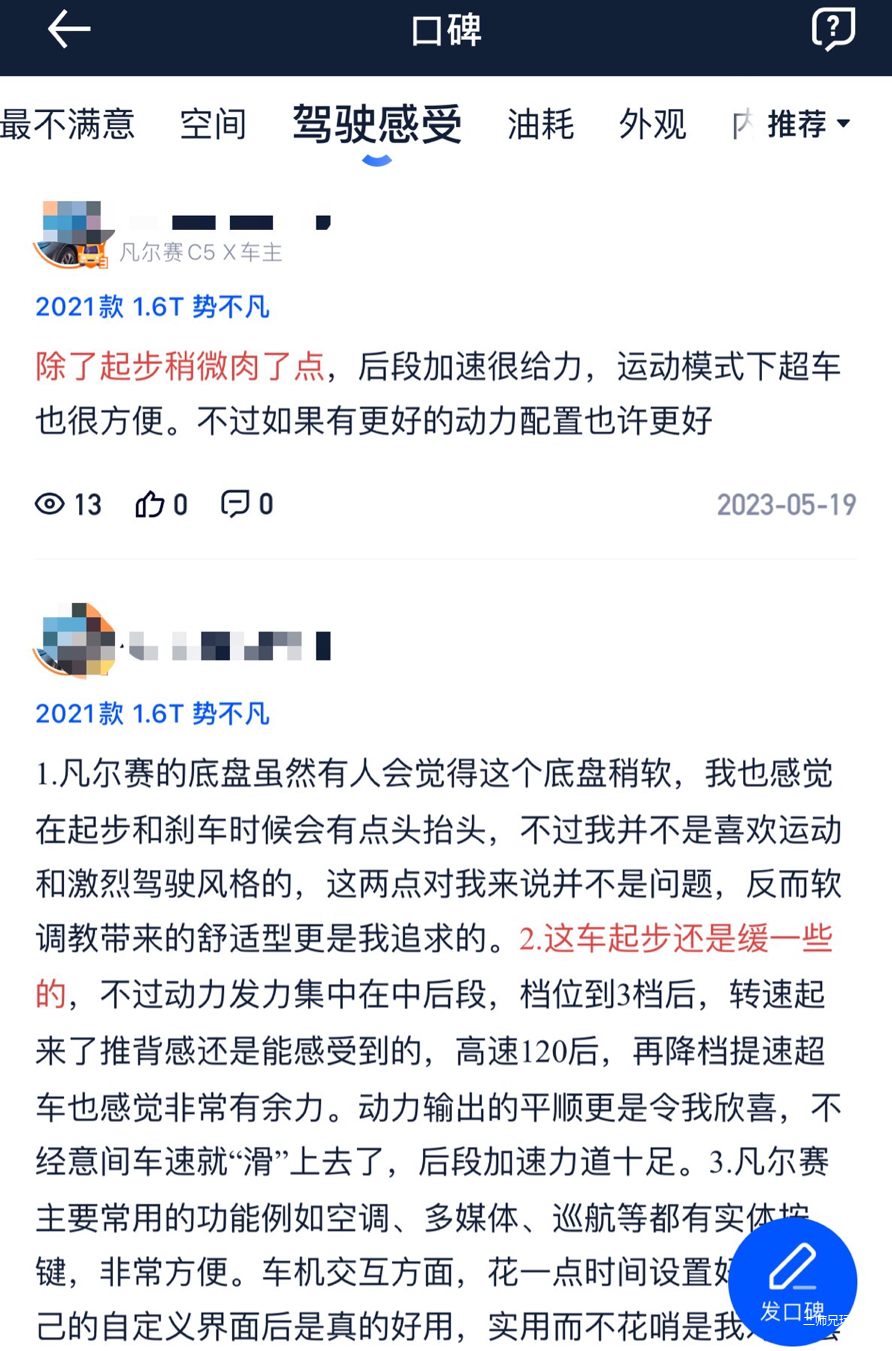The height and width of the screenshot is (1351, 892).
Task: Open the 推荐 sort dropdown
Action: pos(808,125)
